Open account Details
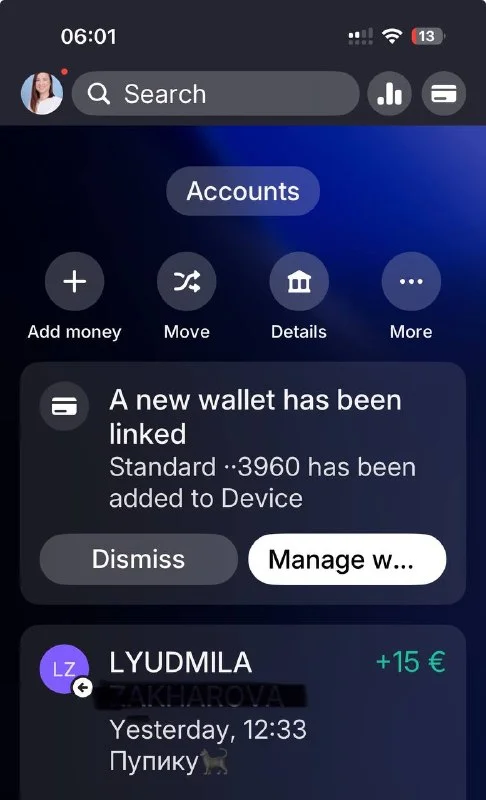This screenshot has height=800, width=486. click(299, 281)
